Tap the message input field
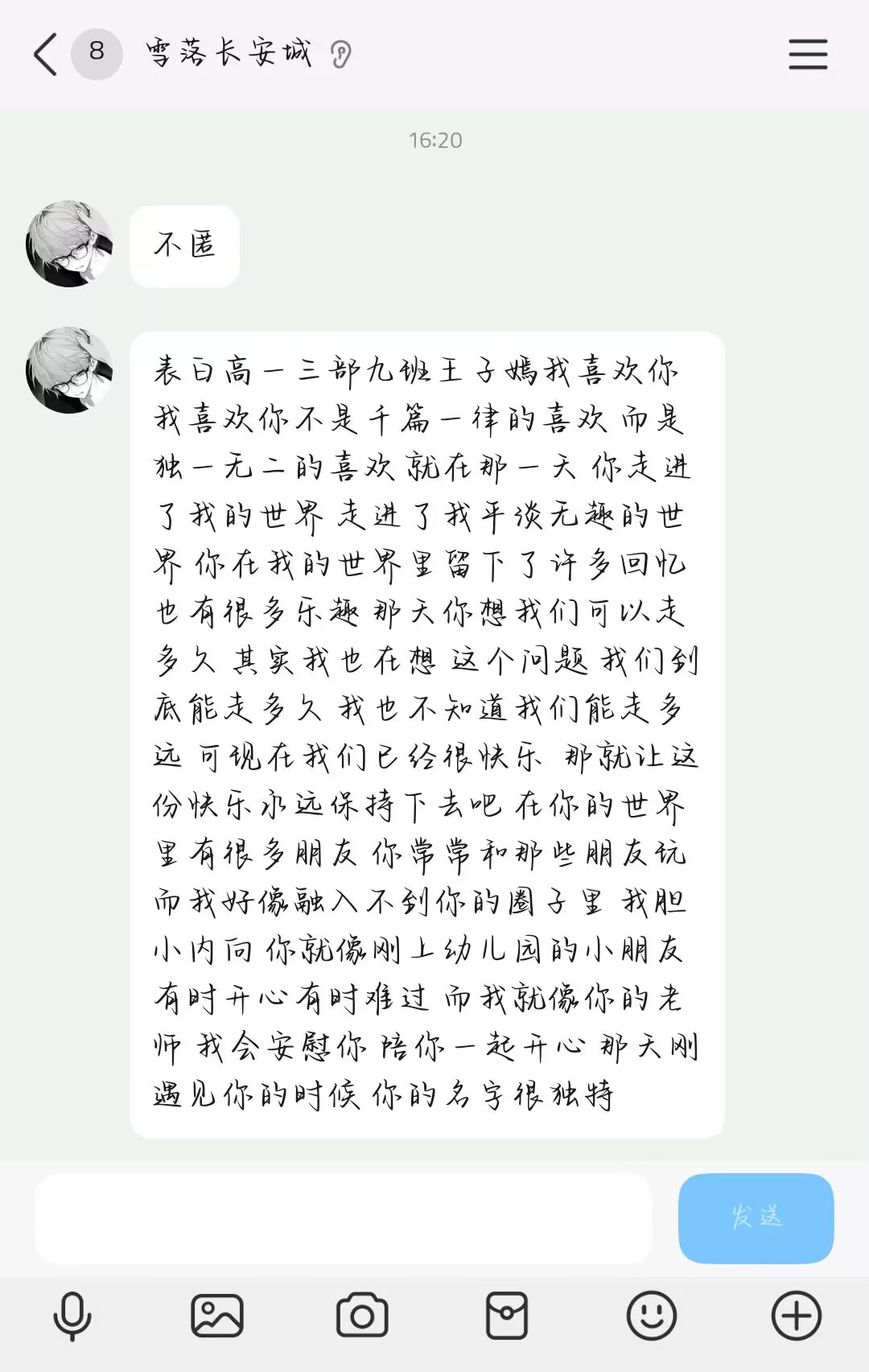The height and width of the screenshot is (1372, 869). click(342, 1217)
